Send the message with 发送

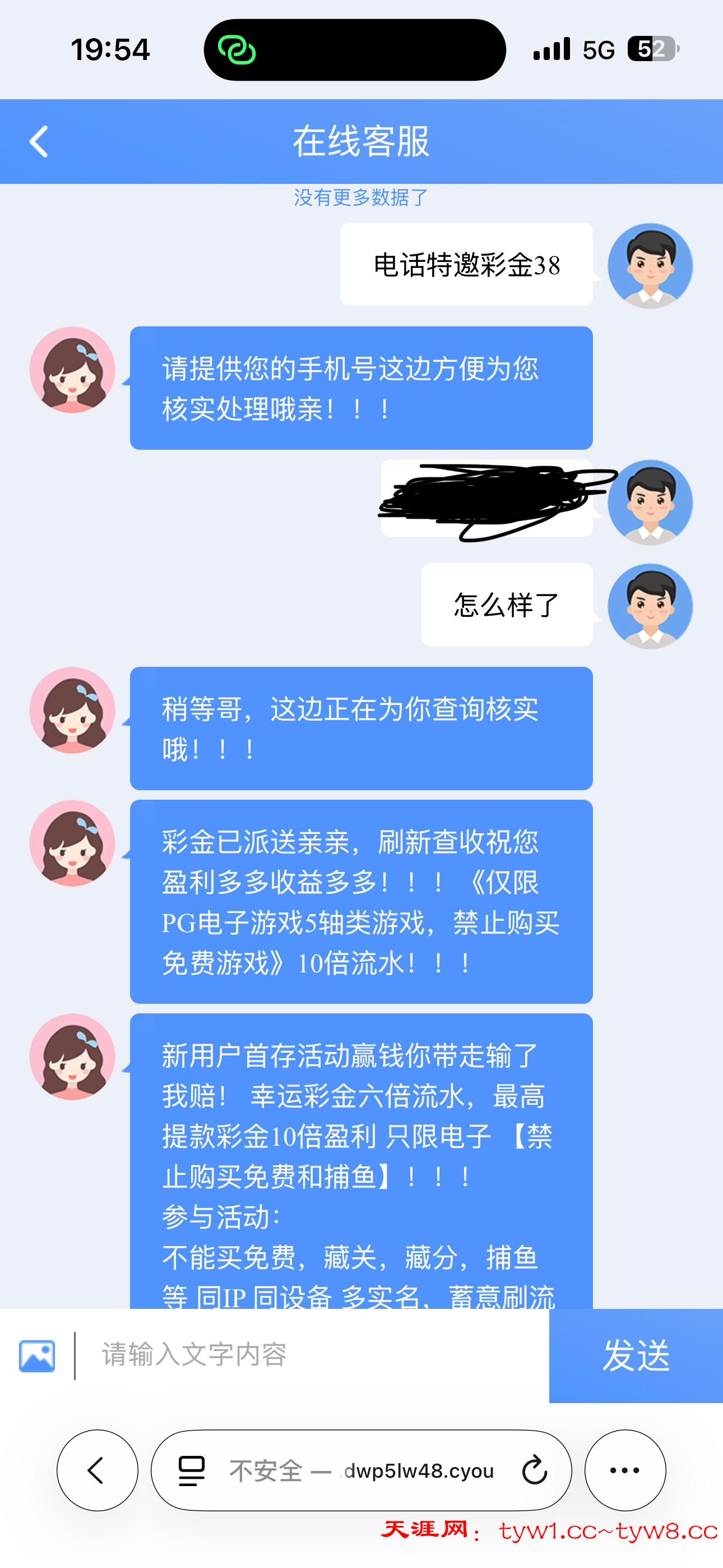[x=636, y=1355]
